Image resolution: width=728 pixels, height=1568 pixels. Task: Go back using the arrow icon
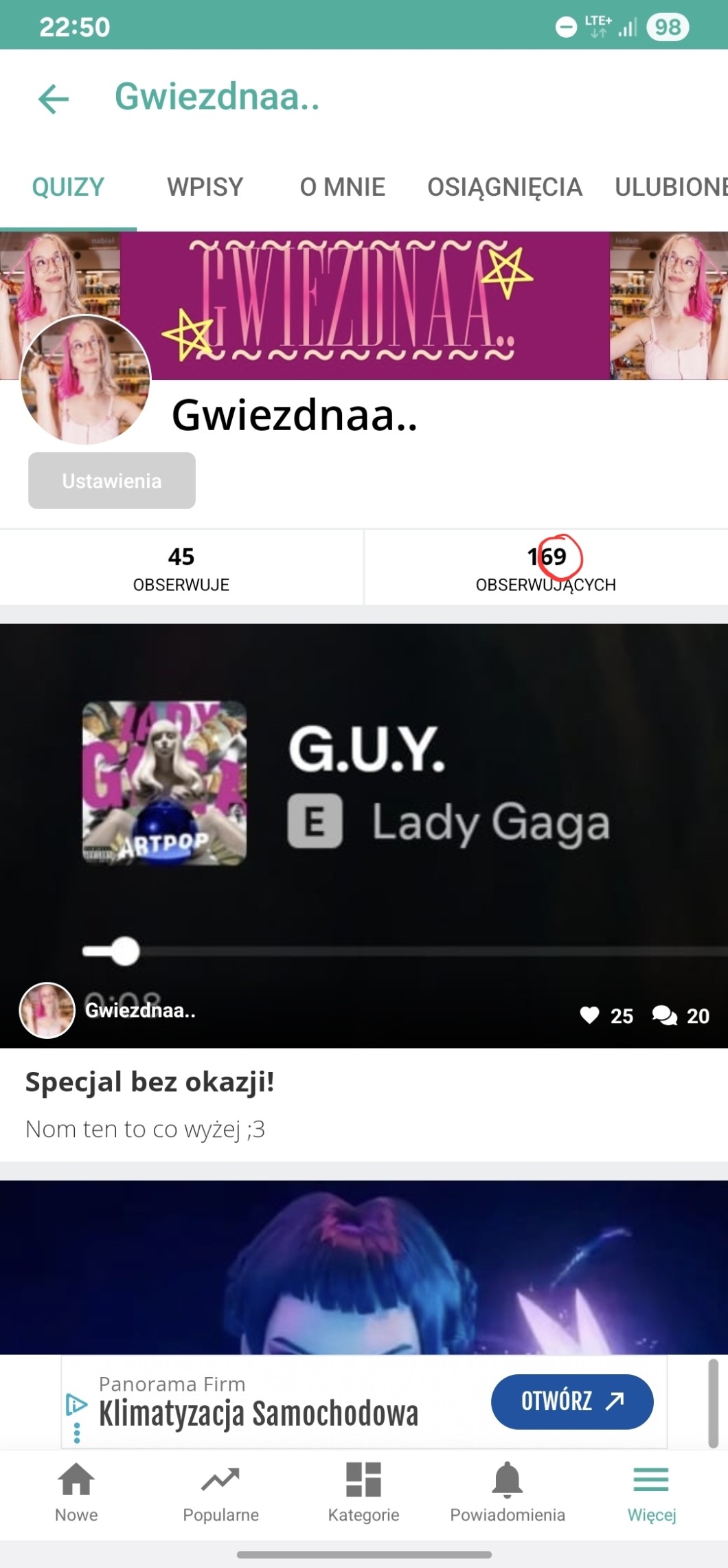pyautogui.click(x=54, y=98)
